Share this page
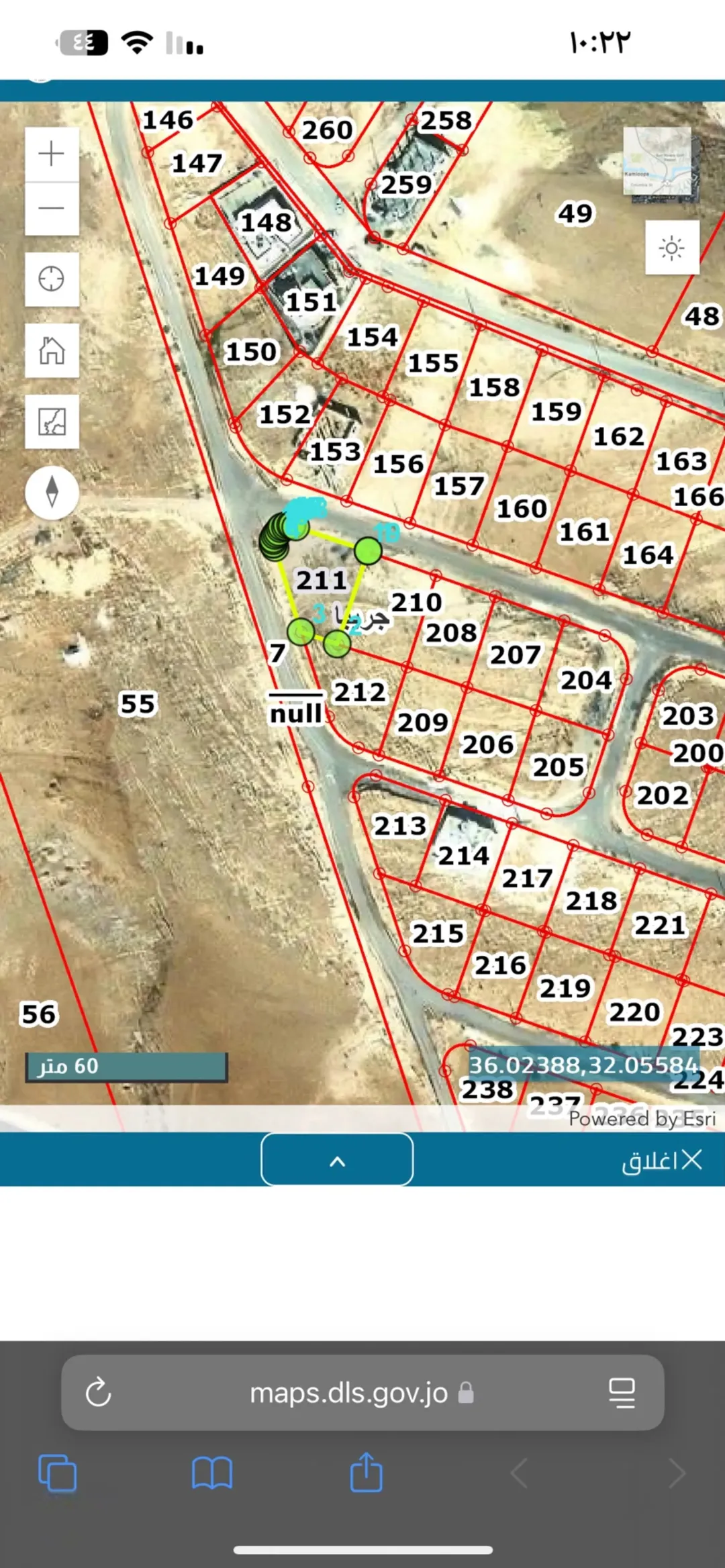725x1568 pixels. (x=367, y=1472)
